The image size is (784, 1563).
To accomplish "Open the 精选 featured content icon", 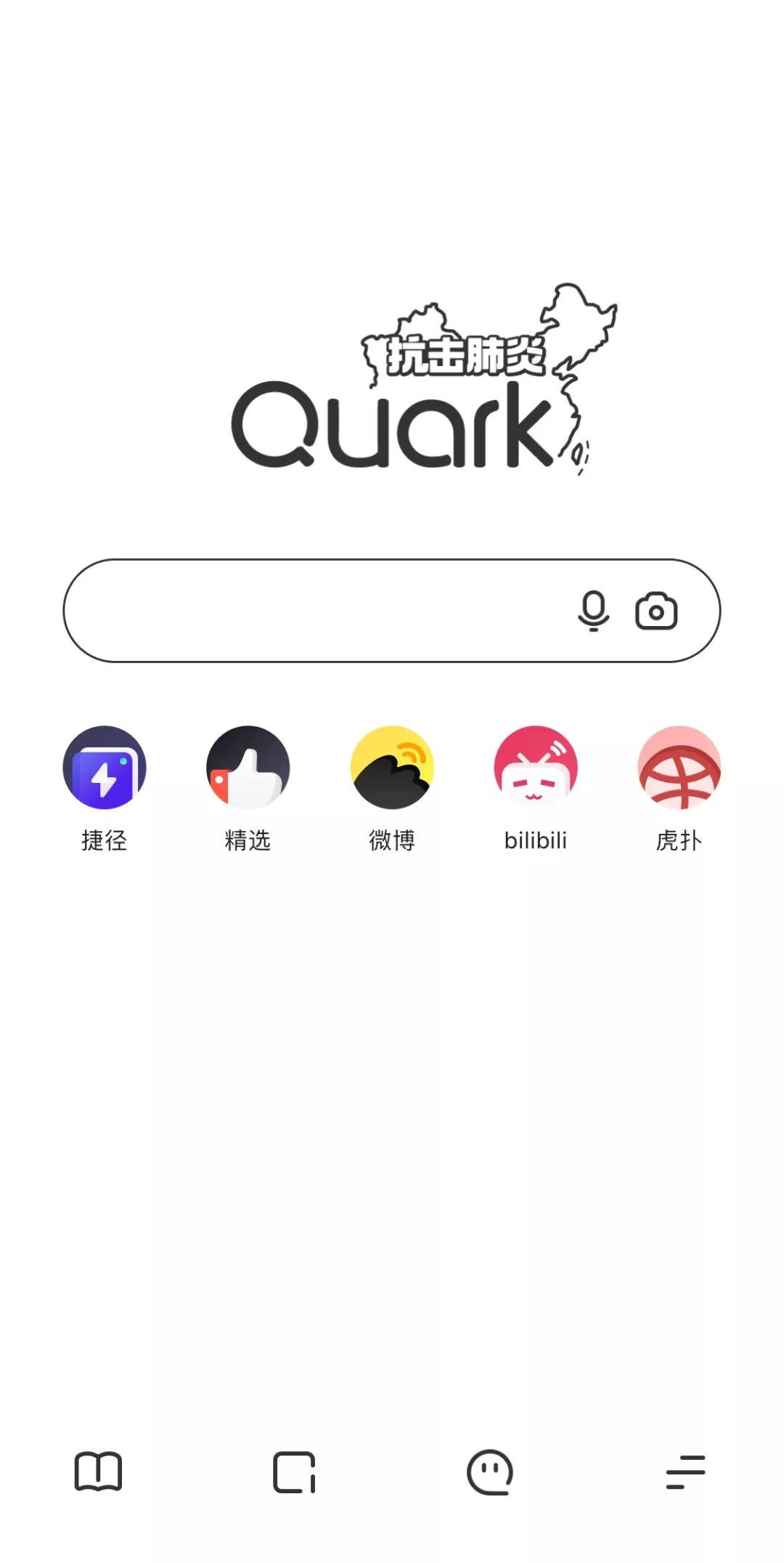I will [x=248, y=766].
